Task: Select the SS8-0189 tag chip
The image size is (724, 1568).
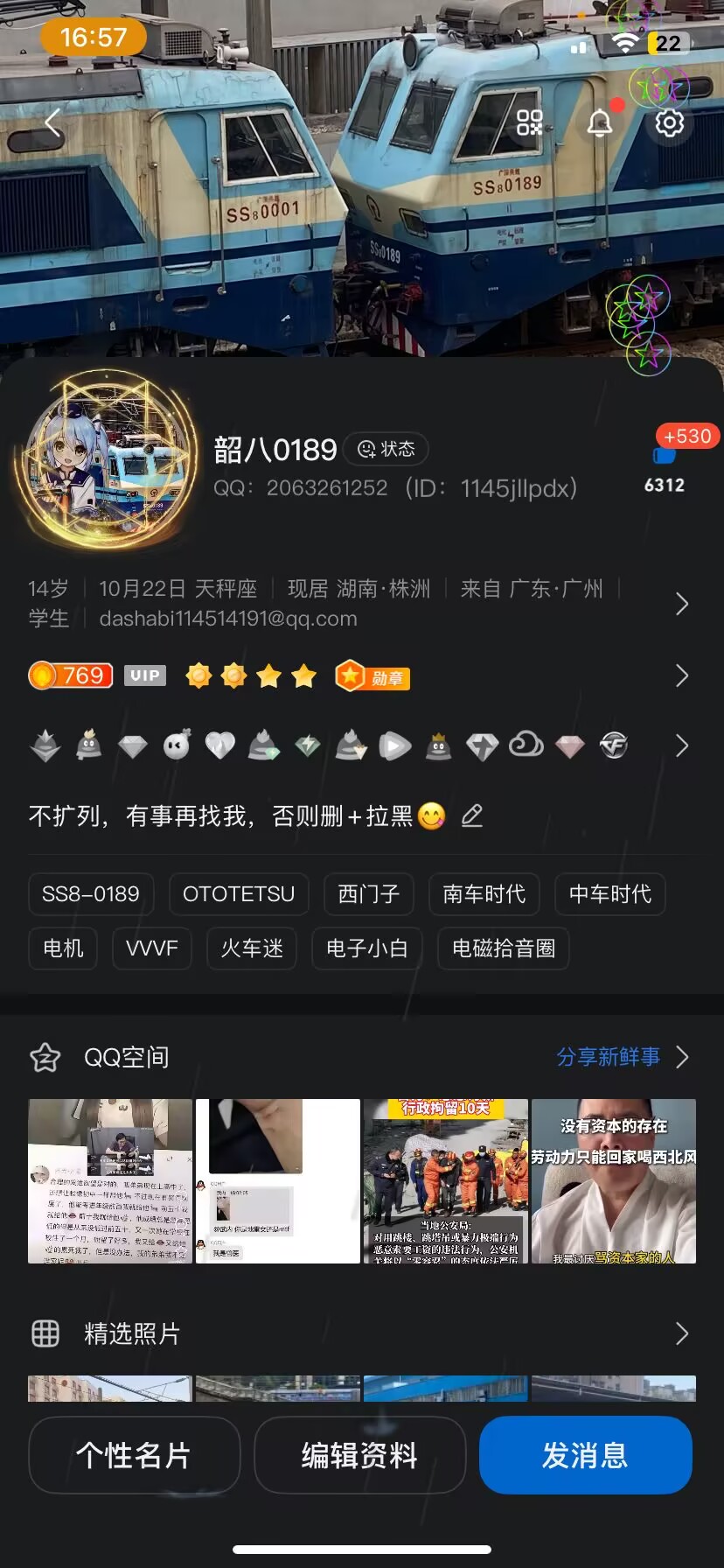Action: [x=91, y=894]
